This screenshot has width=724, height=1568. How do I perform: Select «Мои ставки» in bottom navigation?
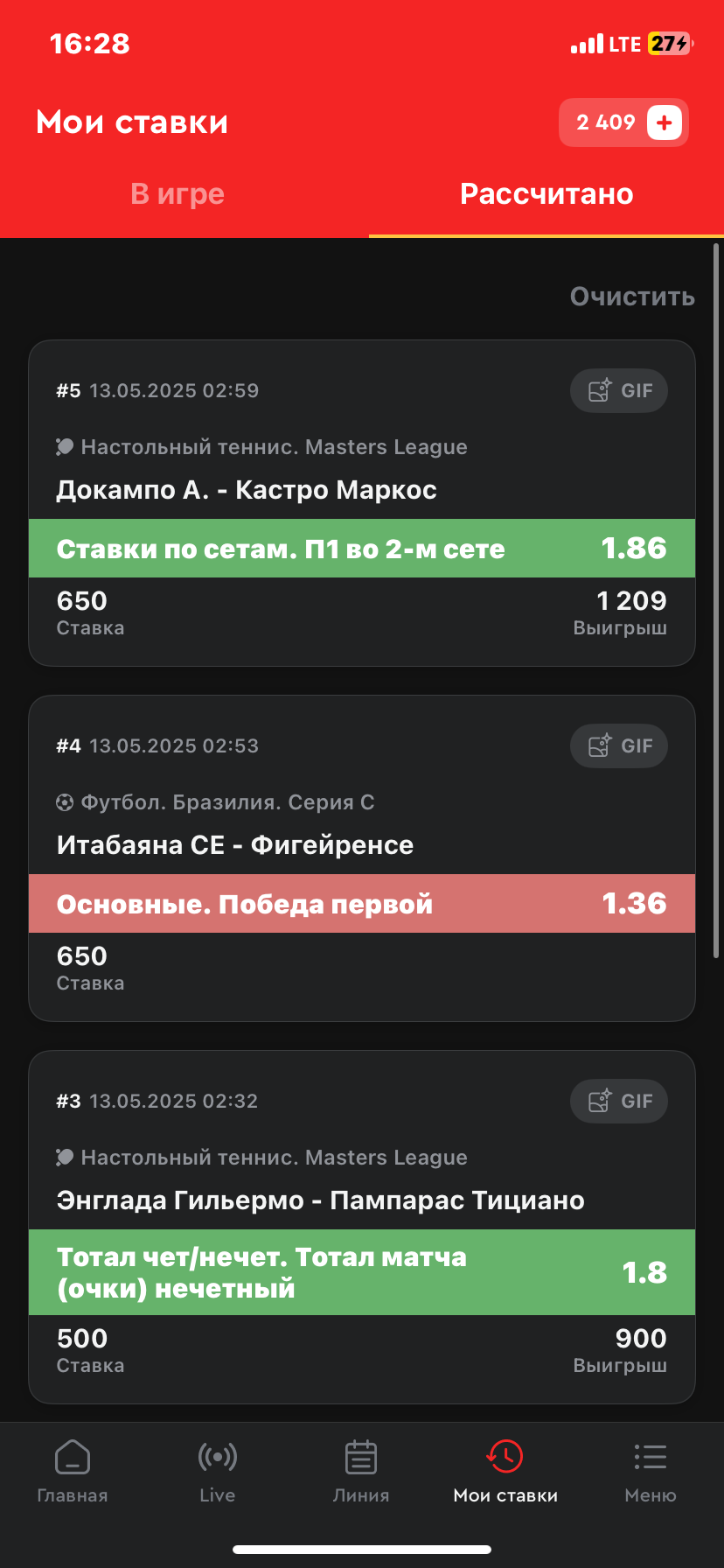[505, 1472]
